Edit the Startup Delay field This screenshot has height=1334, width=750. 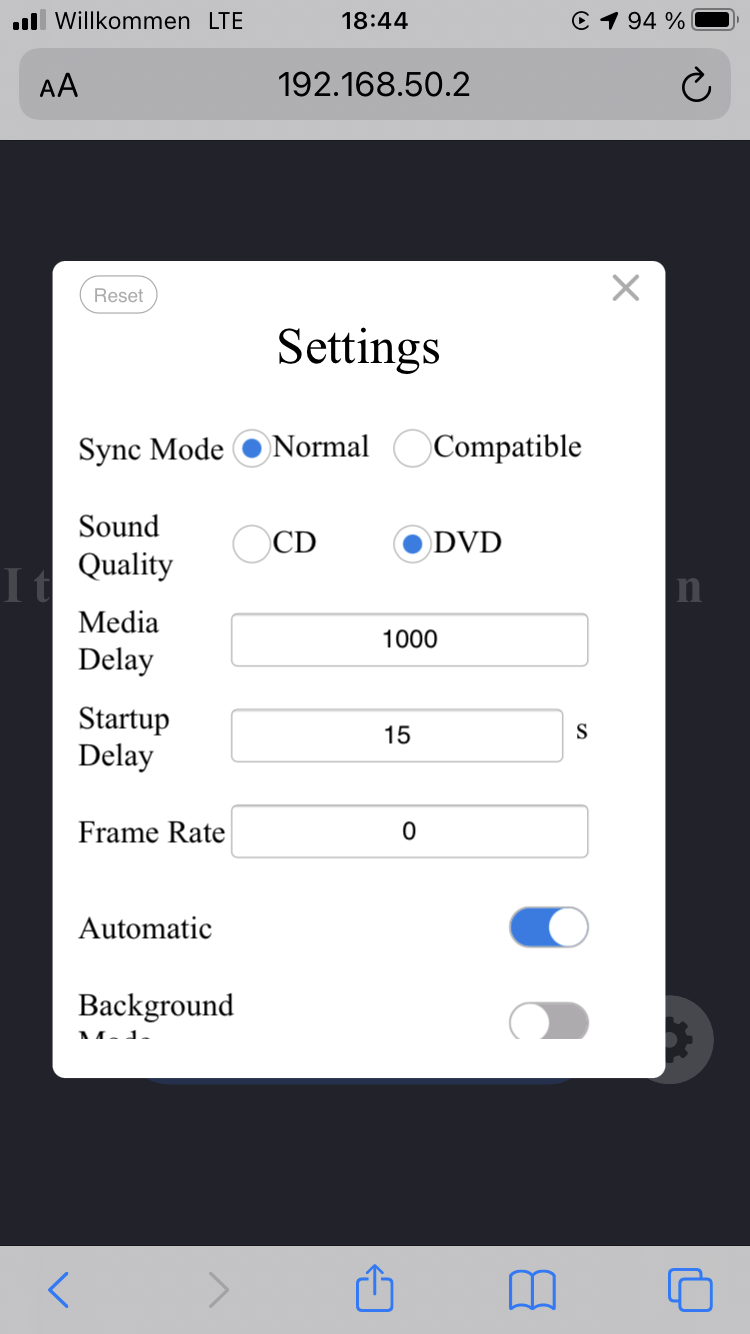(397, 735)
